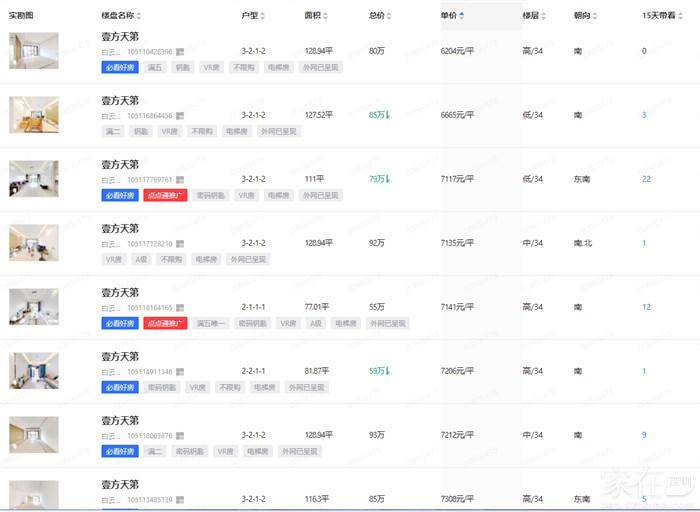Sort by 15天带看 column header

click(x=663, y=16)
